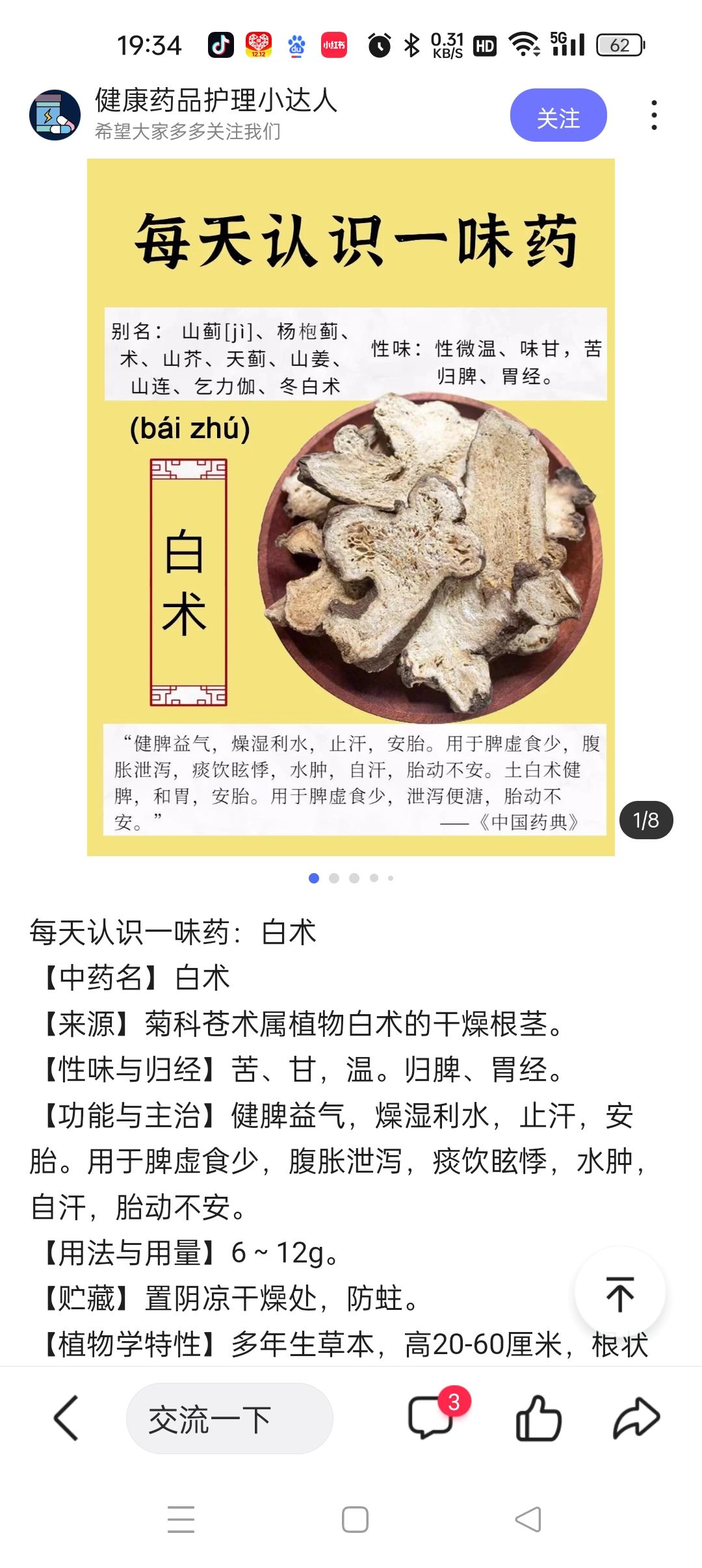The image size is (702, 1568).
Task: Tap the system home button
Action: [x=355, y=1519]
